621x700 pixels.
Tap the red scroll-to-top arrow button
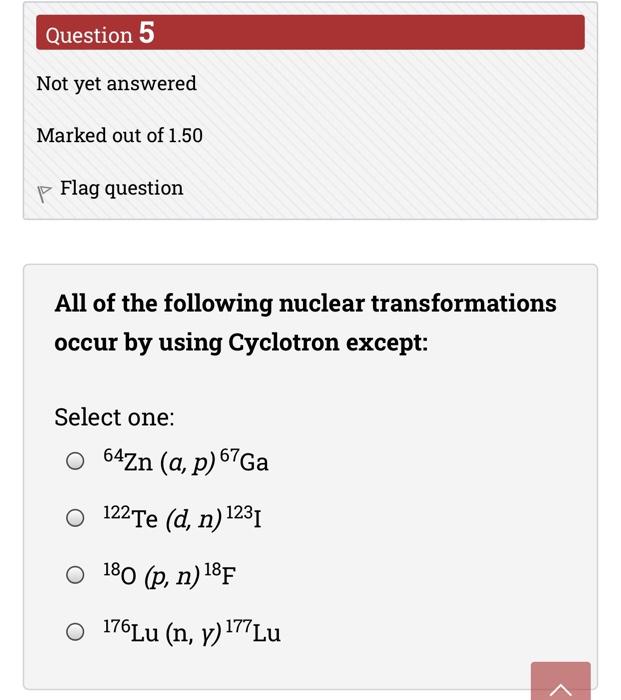[560, 682]
